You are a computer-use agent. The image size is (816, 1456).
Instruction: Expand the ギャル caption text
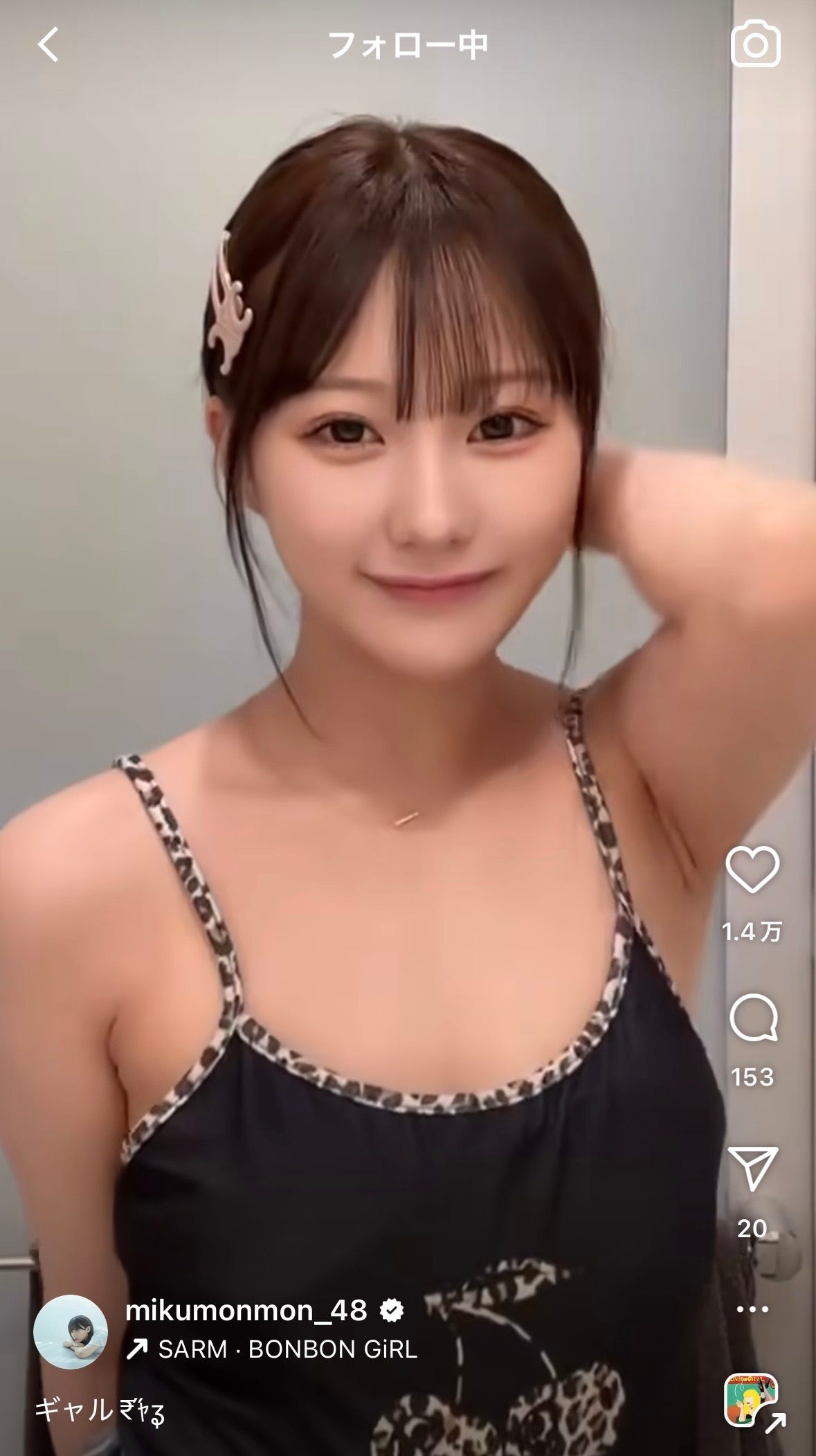coord(100,1409)
